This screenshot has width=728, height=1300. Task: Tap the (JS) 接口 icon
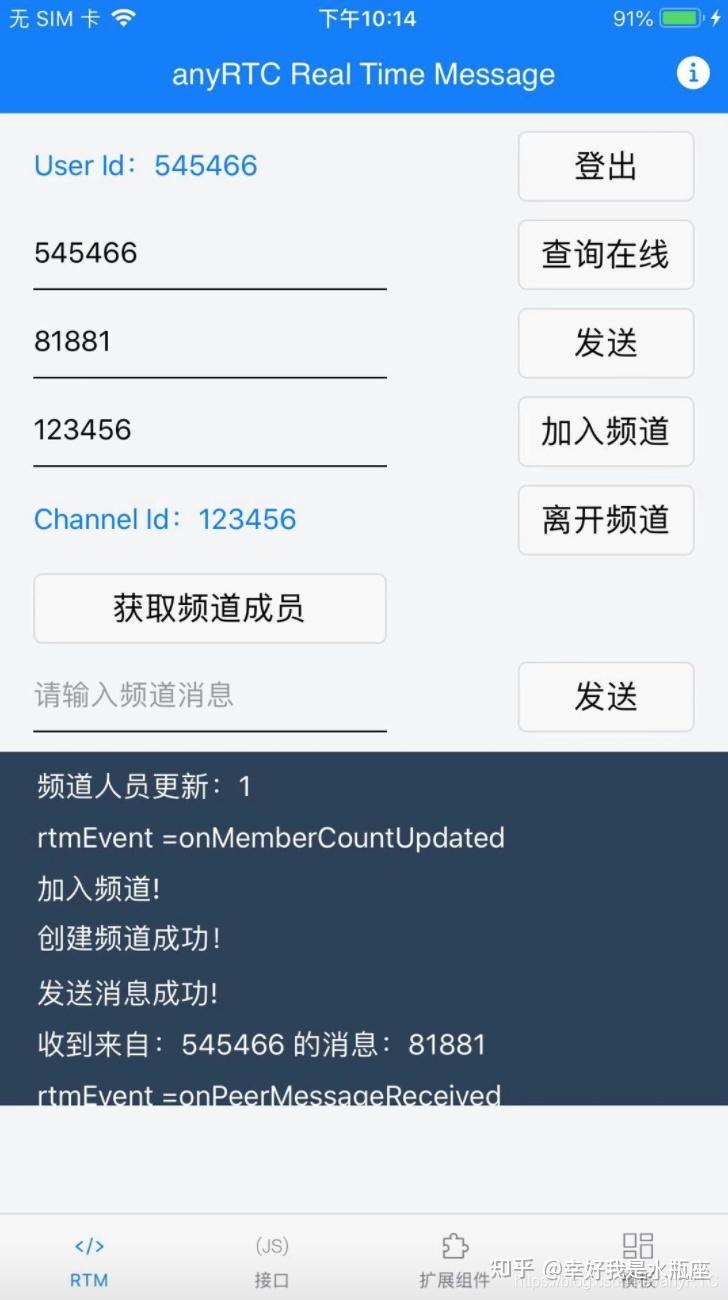270,1246
